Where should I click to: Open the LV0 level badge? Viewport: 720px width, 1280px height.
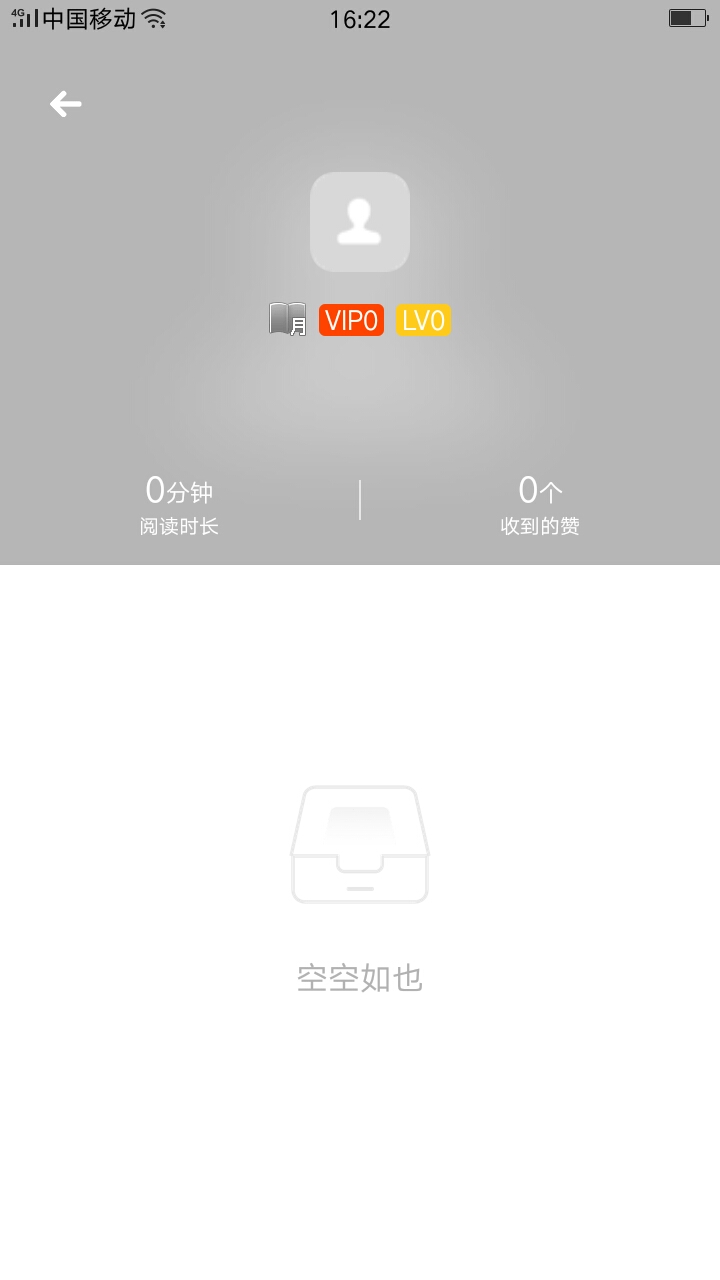pyautogui.click(x=423, y=320)
